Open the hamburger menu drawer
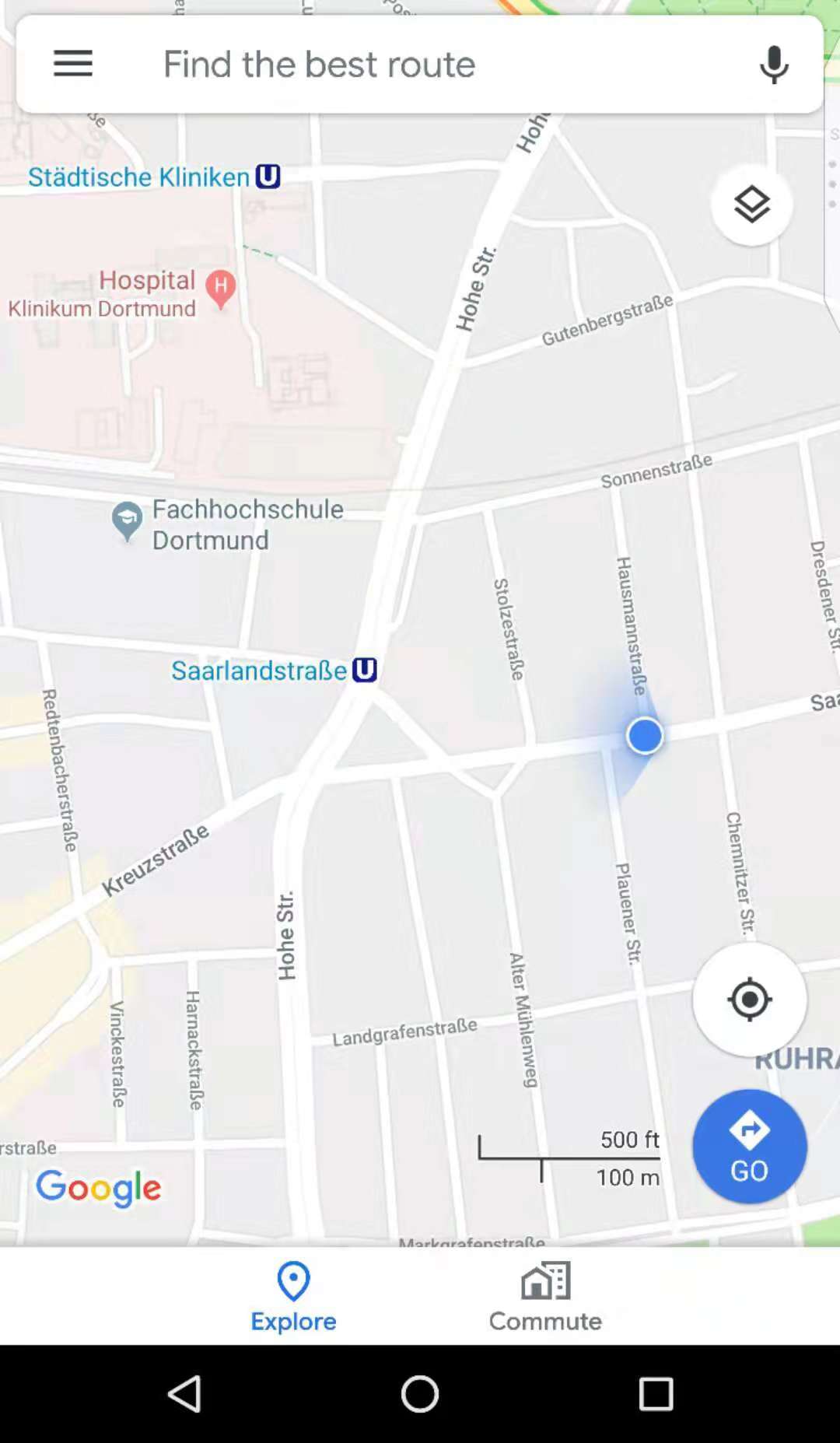The height and width of the screenshot is (1443, 840). coord(73,63)
